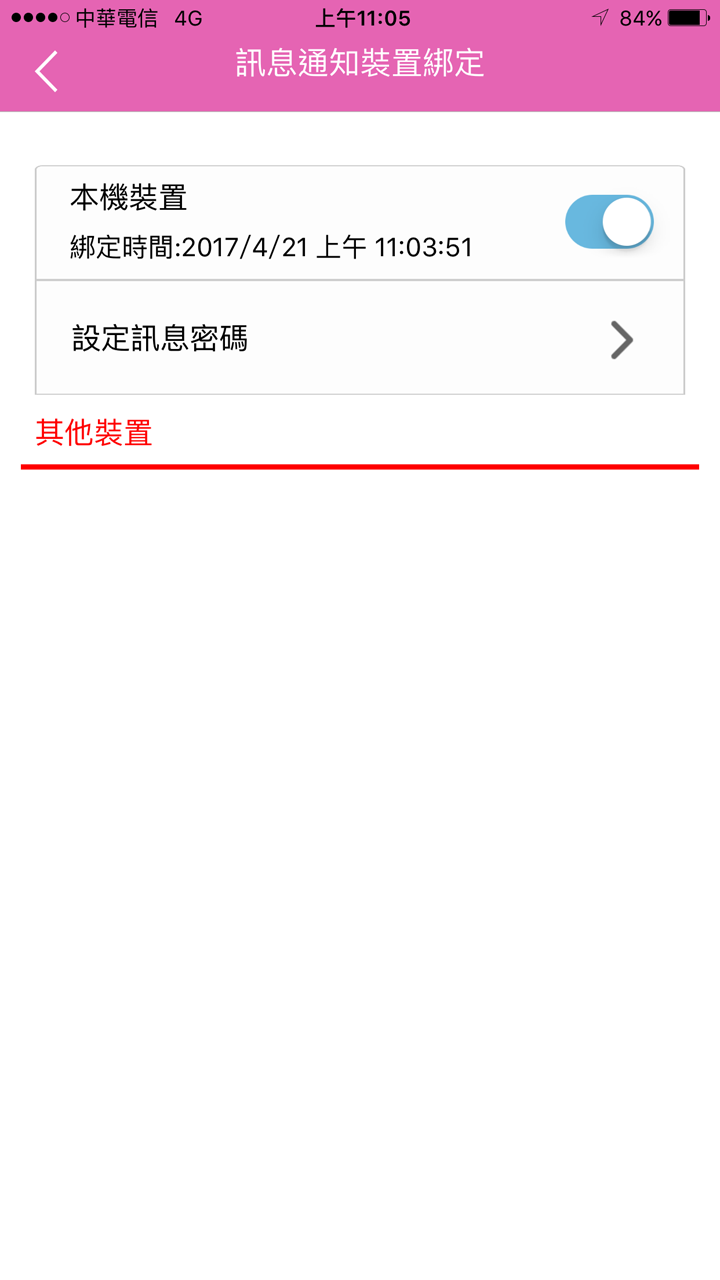720x1280 pixels.
Task: Toggle the 本機裝置 binding switch
Action: [608, 222]
